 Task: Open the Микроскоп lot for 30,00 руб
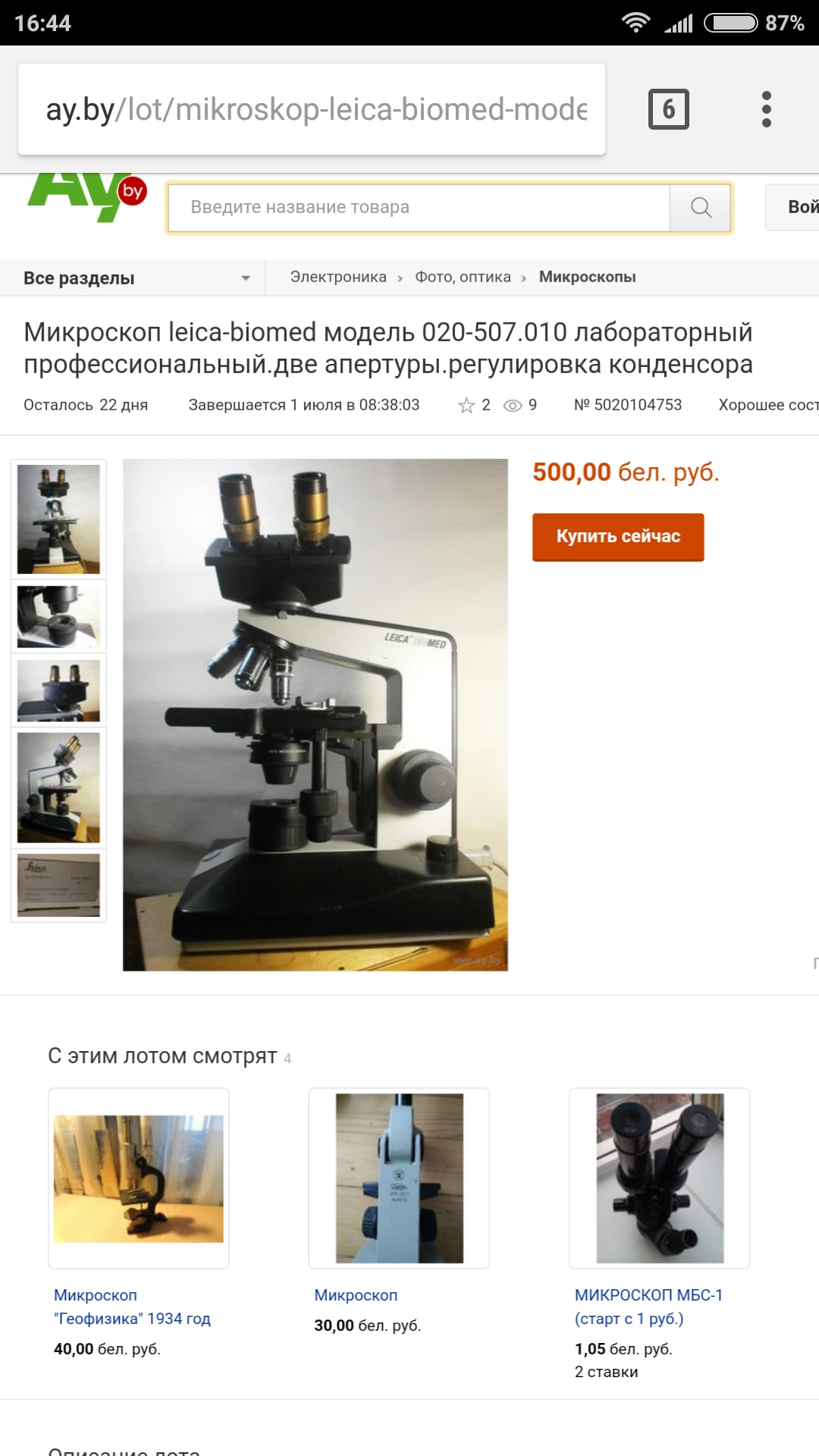356,1295
